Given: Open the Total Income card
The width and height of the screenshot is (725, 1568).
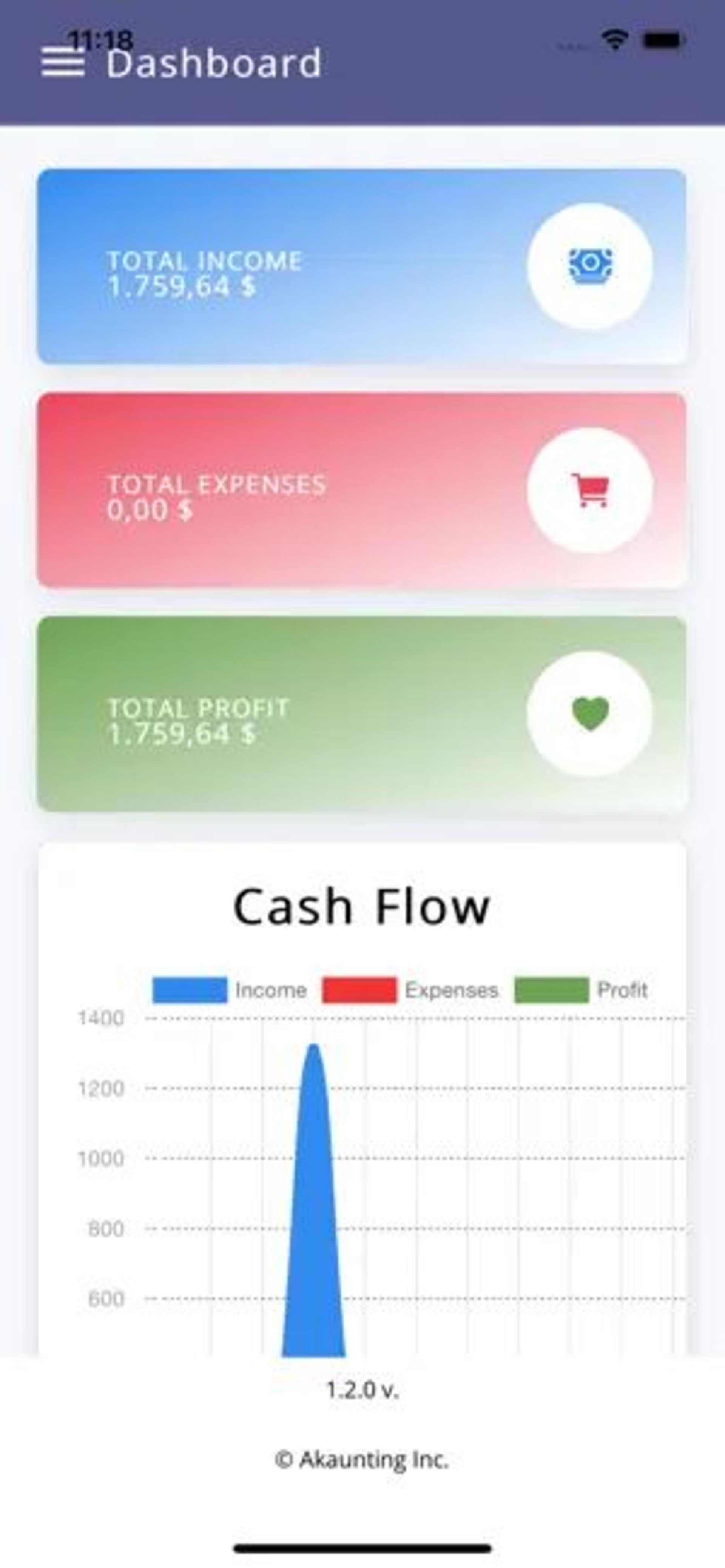Looking at the screenshot, I should coord(362,266).
